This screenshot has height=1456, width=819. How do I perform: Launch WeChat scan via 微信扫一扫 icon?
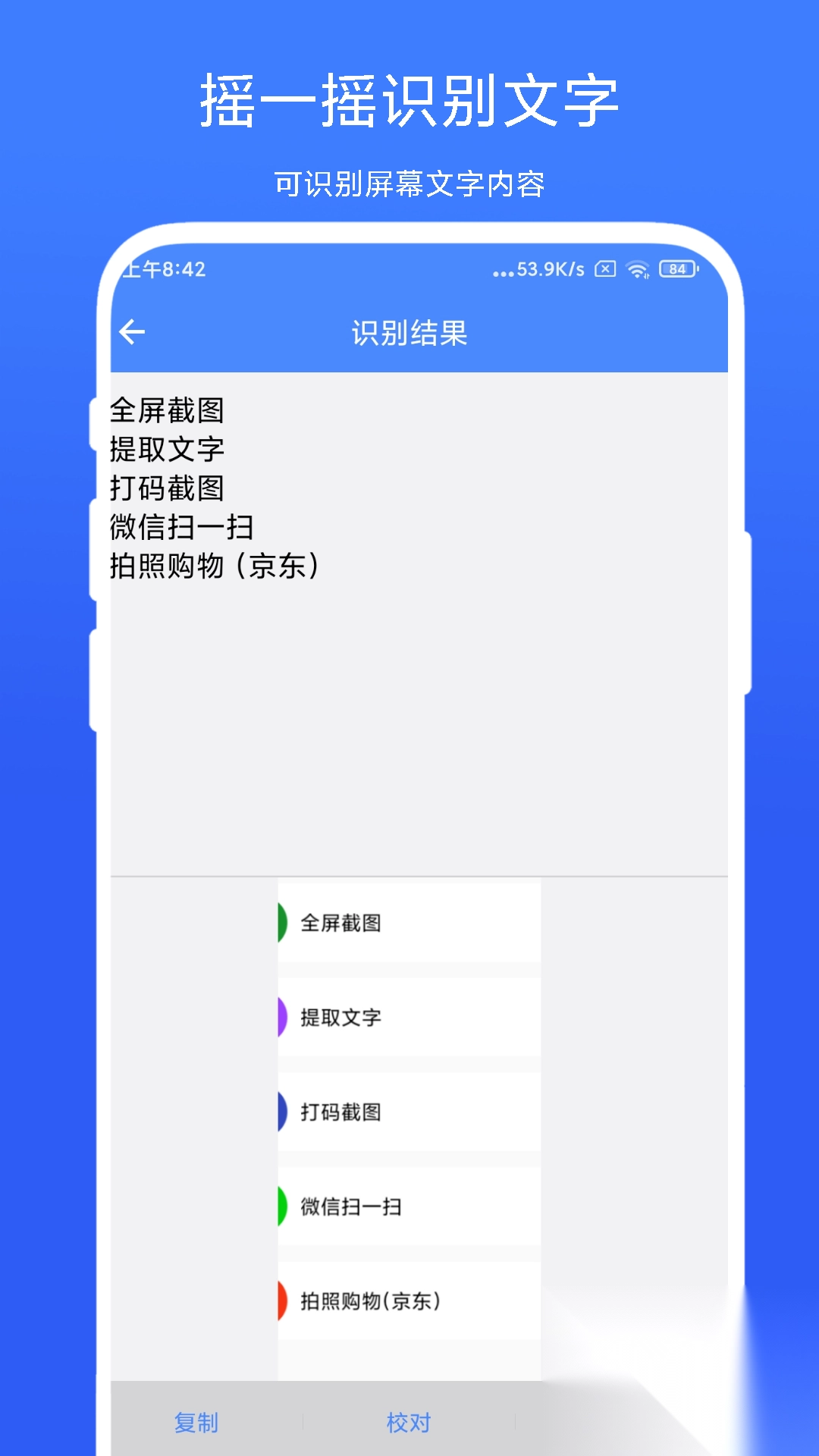tap(347, 1207)
